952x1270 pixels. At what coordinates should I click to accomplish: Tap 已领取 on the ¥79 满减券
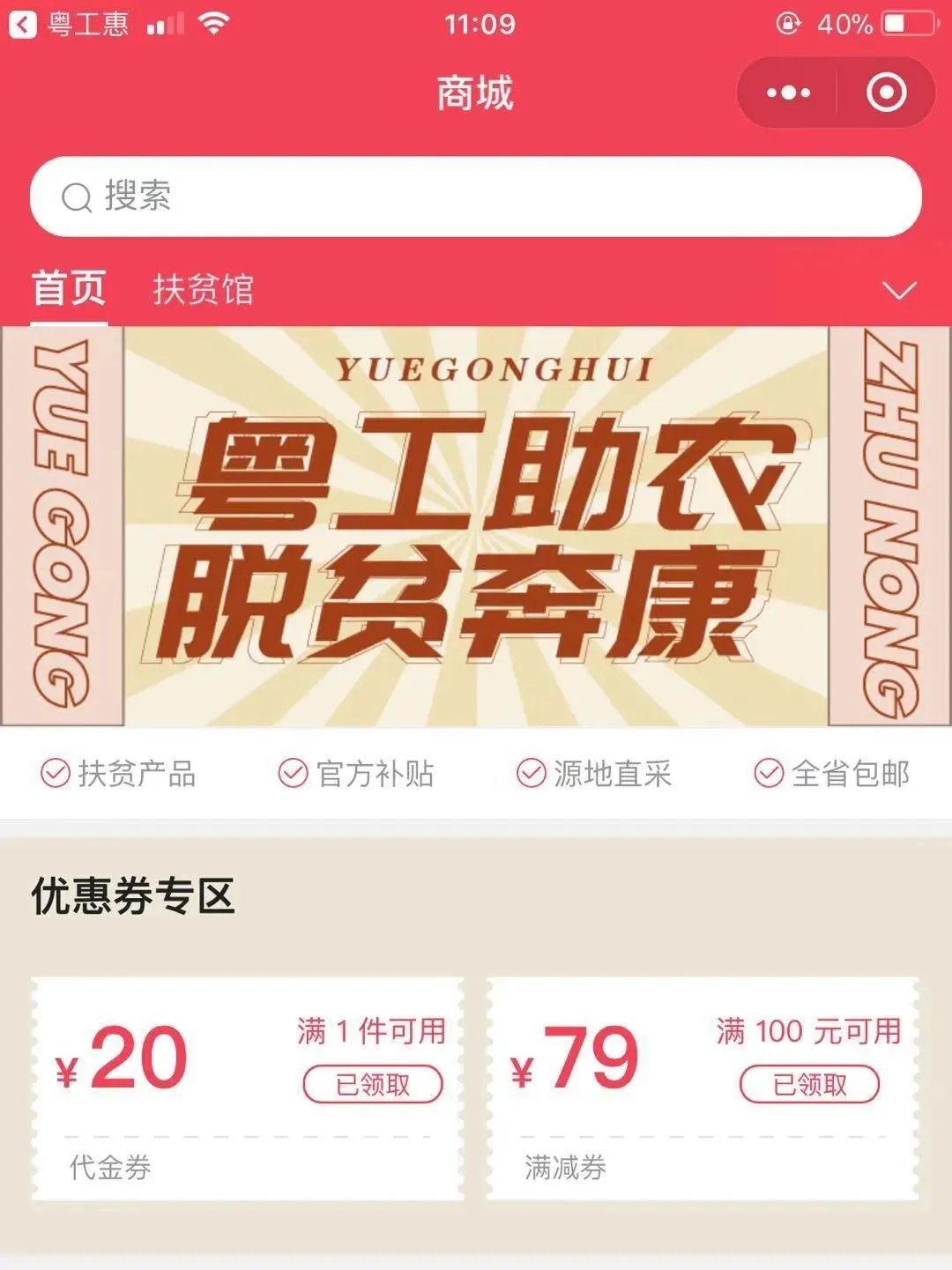[x=809, y=1084]
